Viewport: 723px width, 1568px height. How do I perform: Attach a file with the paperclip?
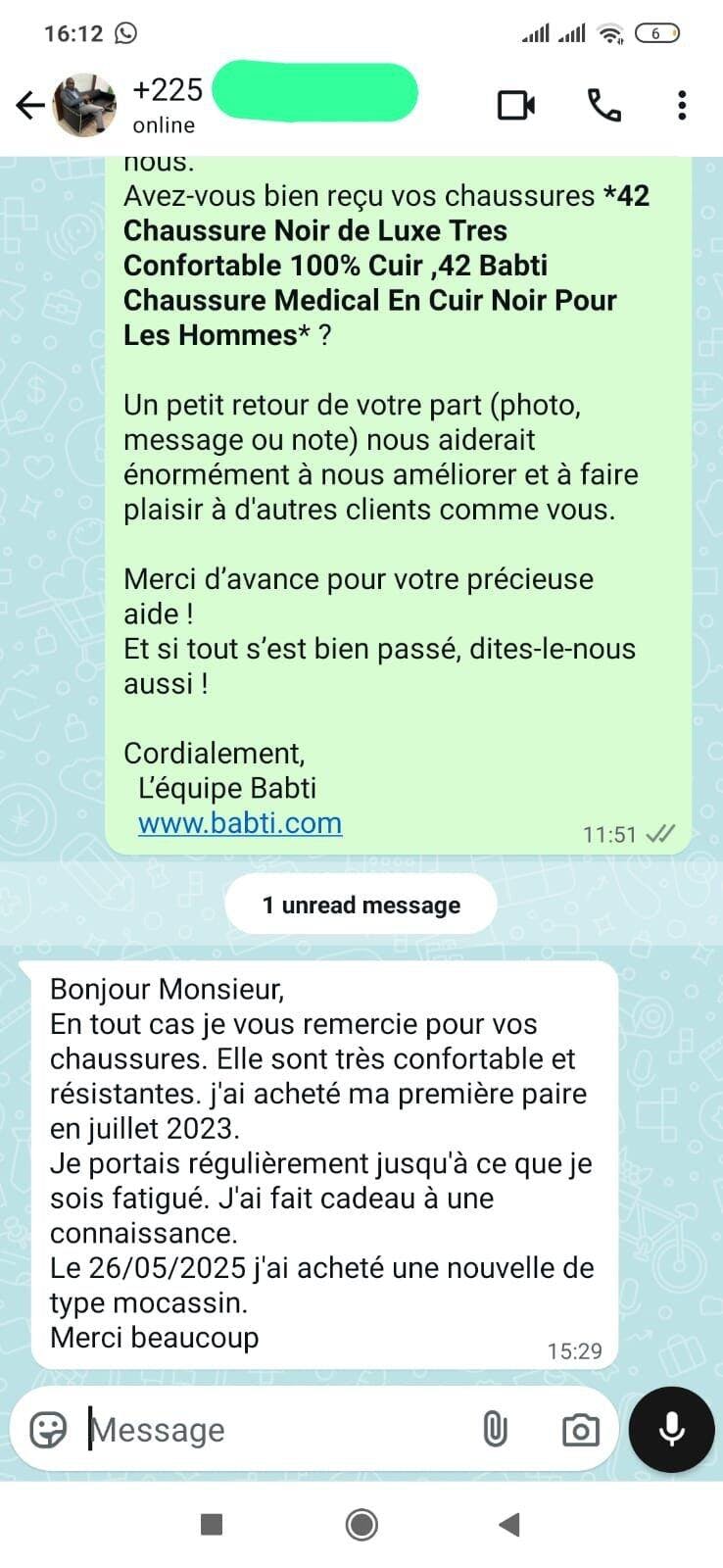[496, 1430]
